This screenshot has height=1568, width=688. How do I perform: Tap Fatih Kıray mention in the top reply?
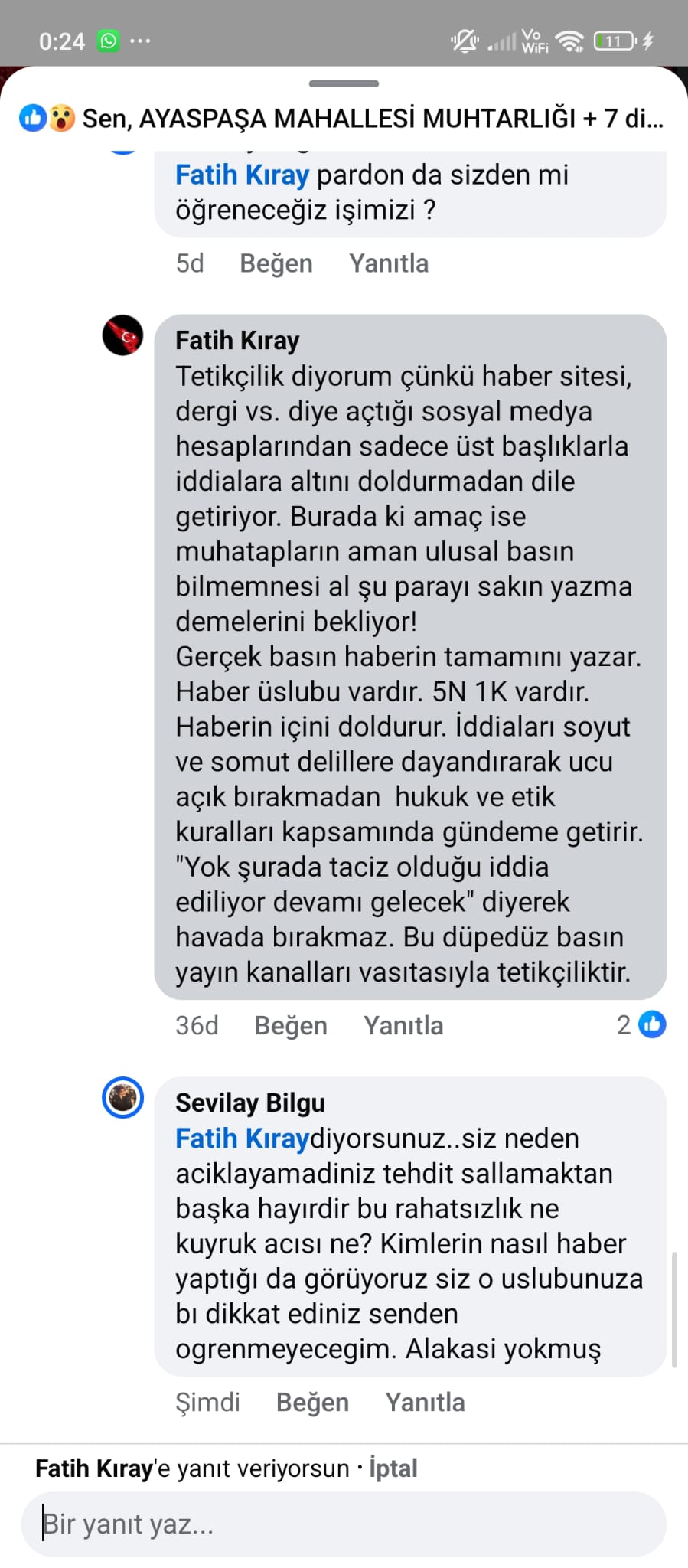point(242,175)
